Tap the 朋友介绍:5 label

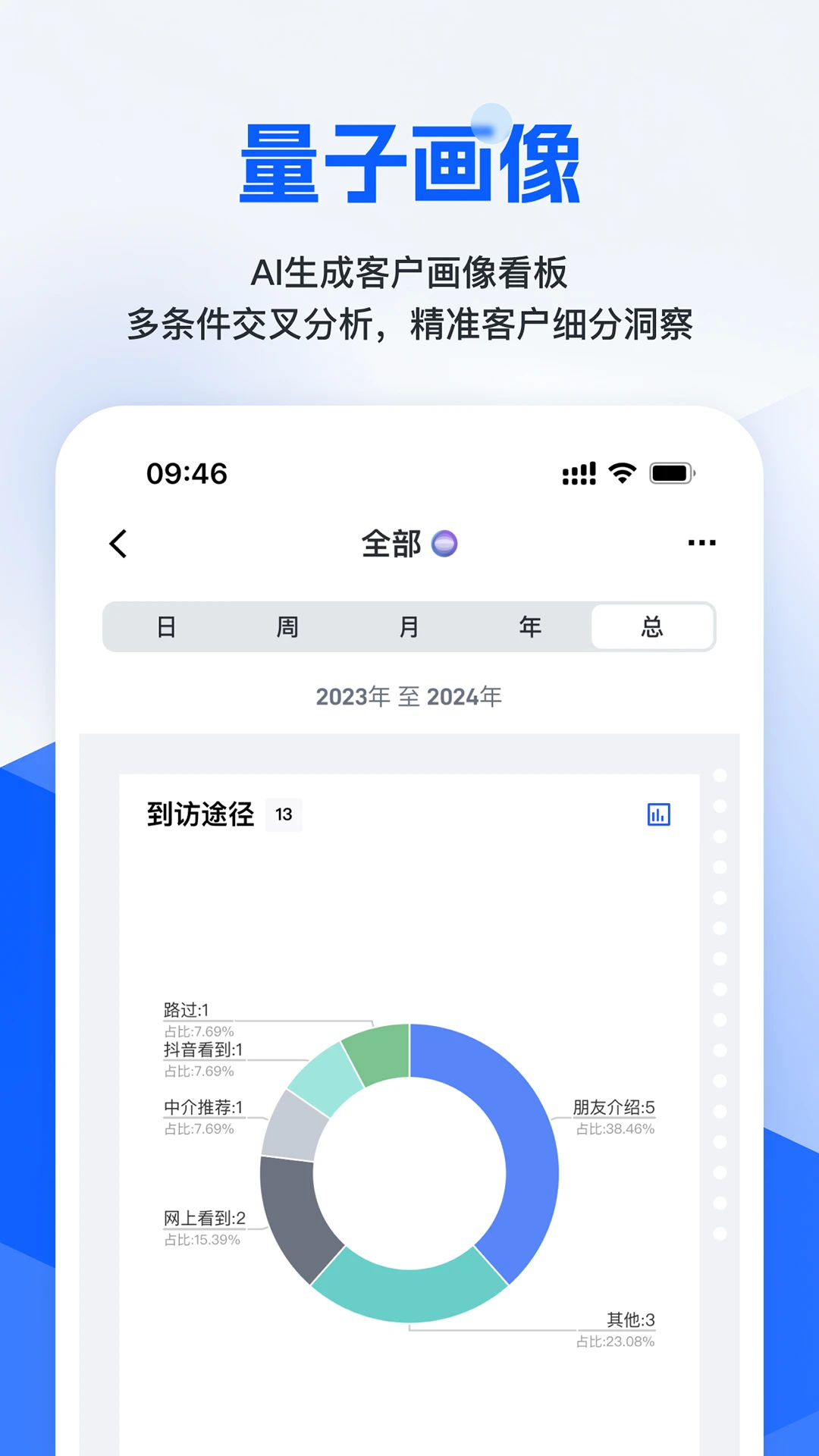pyautogui.click(x=614, y=1107)
